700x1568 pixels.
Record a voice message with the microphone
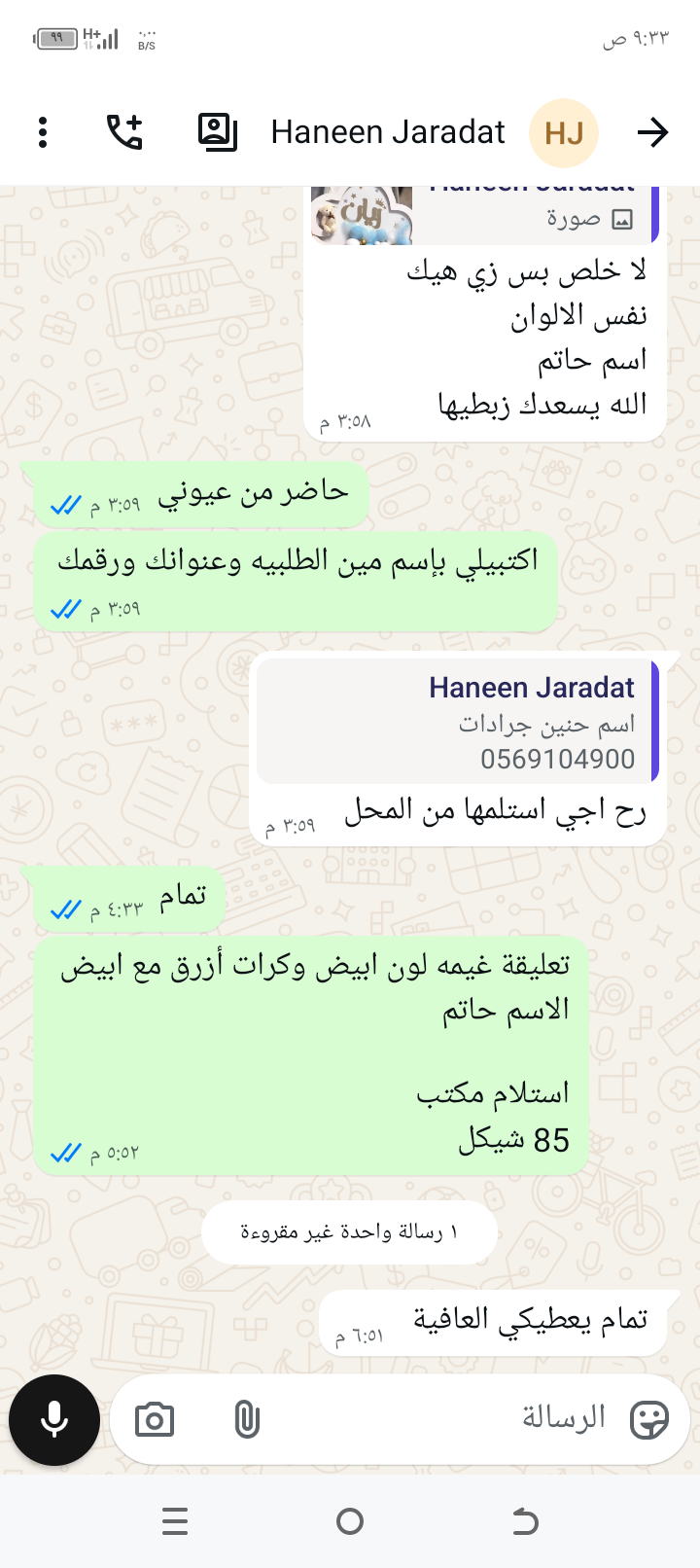[54, 1420]
